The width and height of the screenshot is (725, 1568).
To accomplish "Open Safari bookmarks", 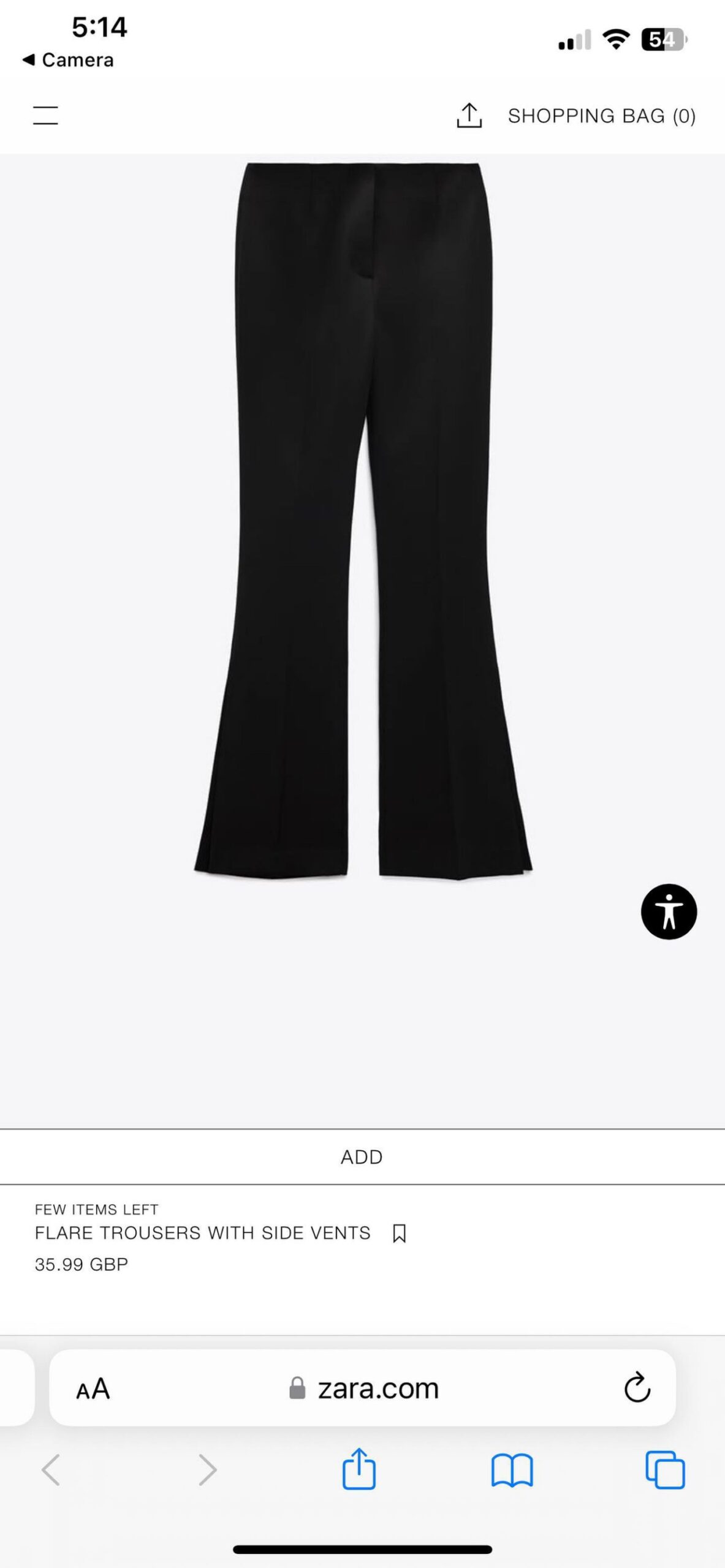I will tap(512, 1469).
